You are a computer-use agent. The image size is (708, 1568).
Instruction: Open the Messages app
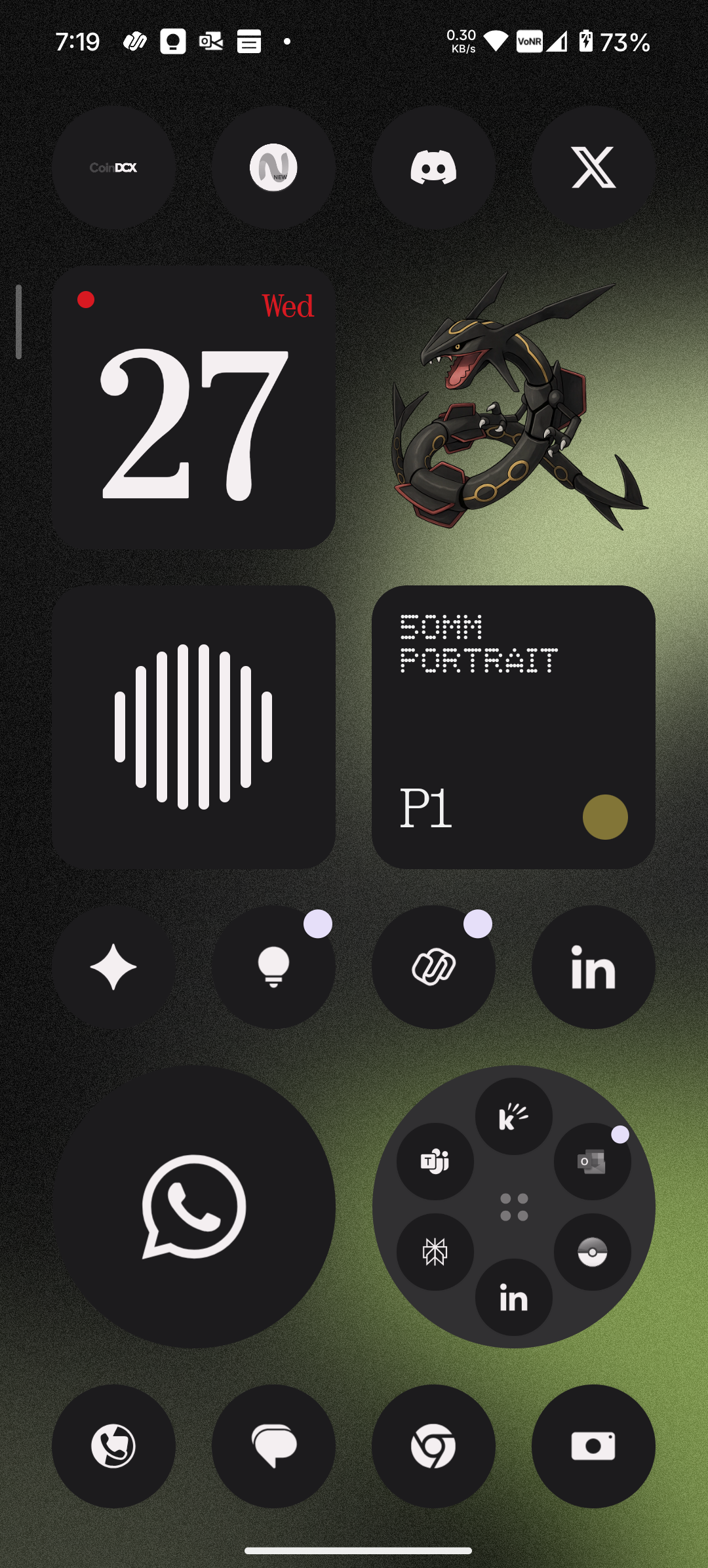click(x=273, y=1446)
